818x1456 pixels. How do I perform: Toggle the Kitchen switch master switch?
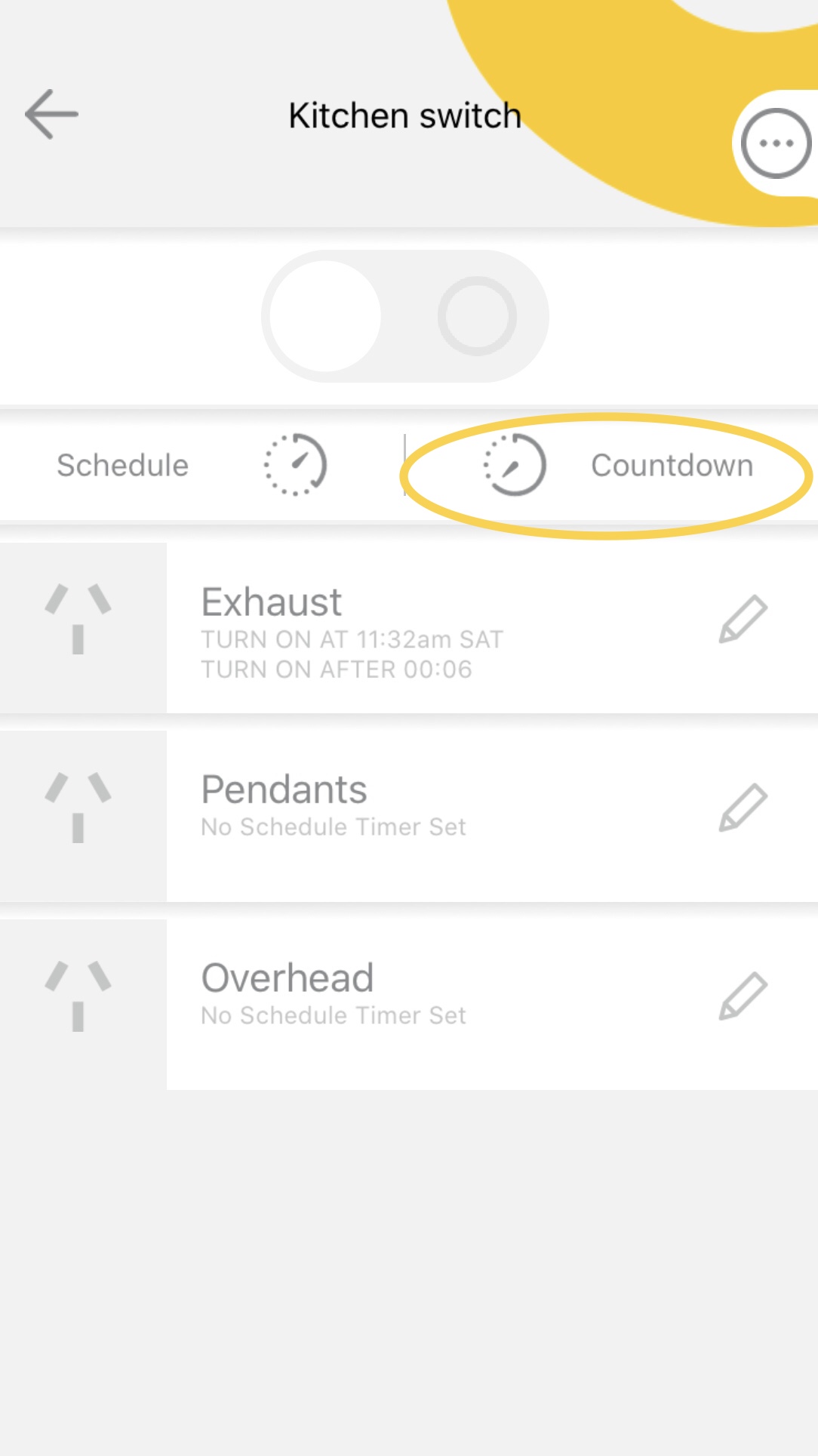pyautogui.click(x=405, y=316)
